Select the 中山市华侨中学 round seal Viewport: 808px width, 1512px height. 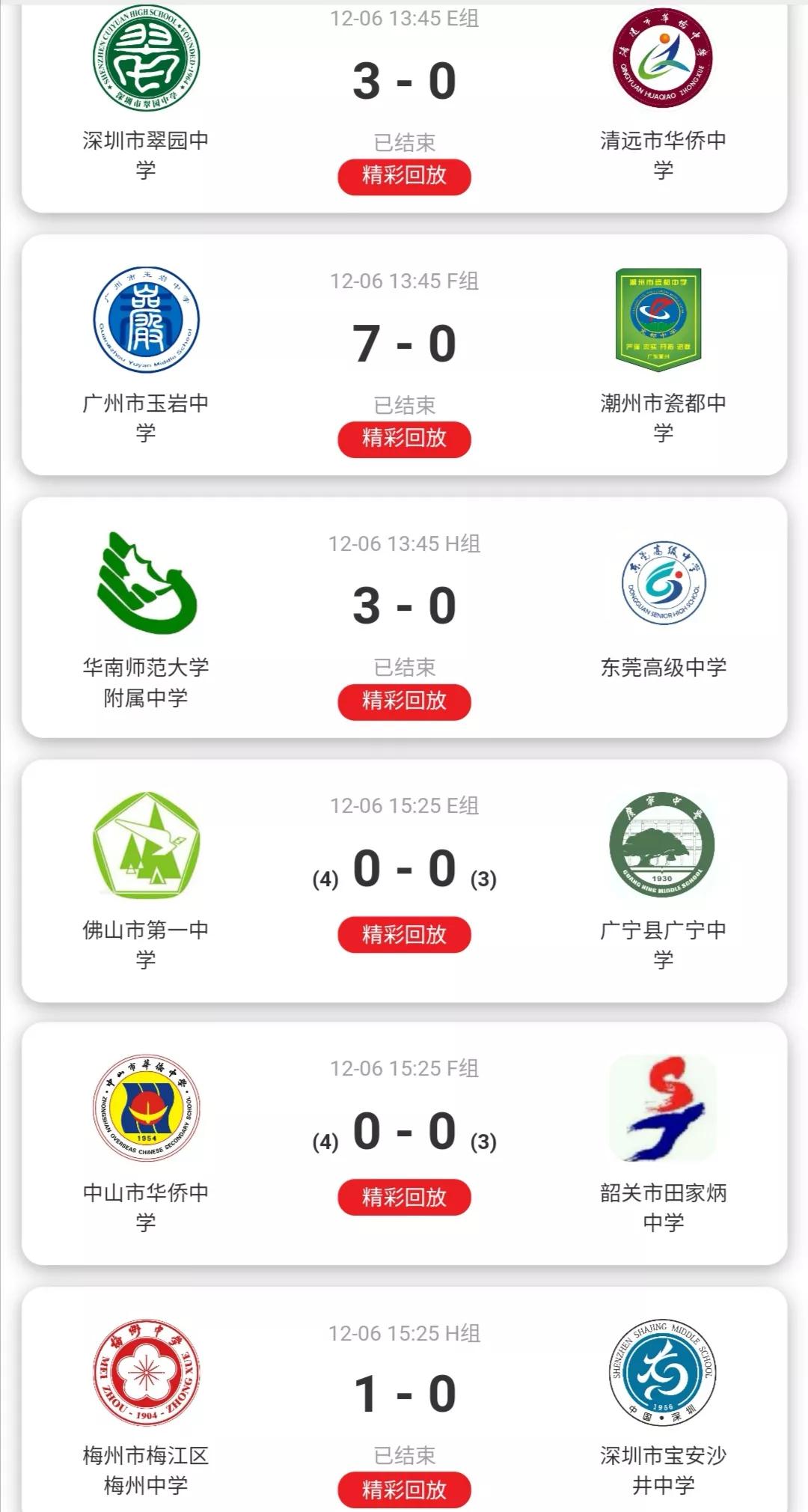click(147, 1108)
